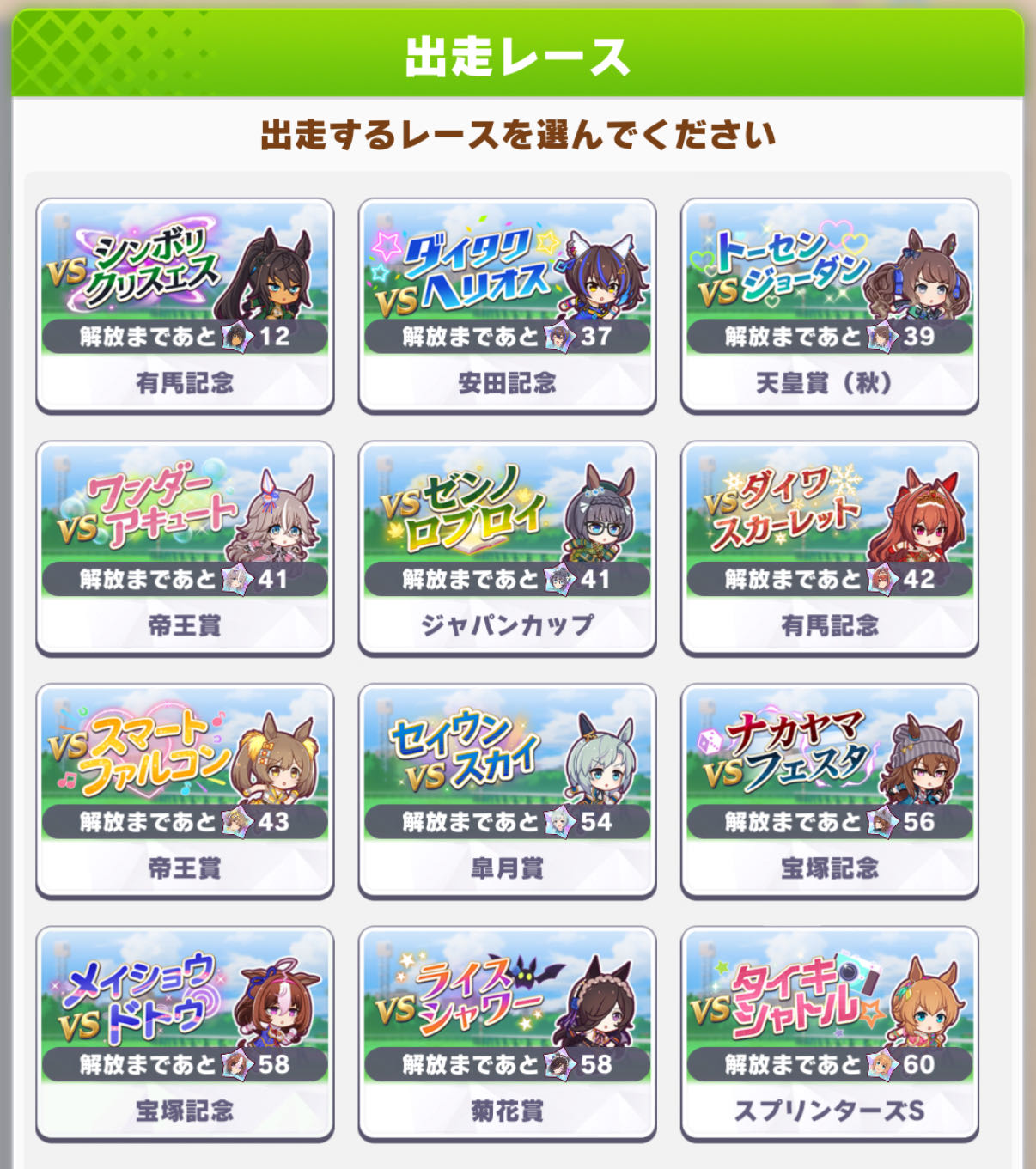Pick the VS スマートファルコン 帝王賞 race

pyautogui.click(x=185, y=791)
